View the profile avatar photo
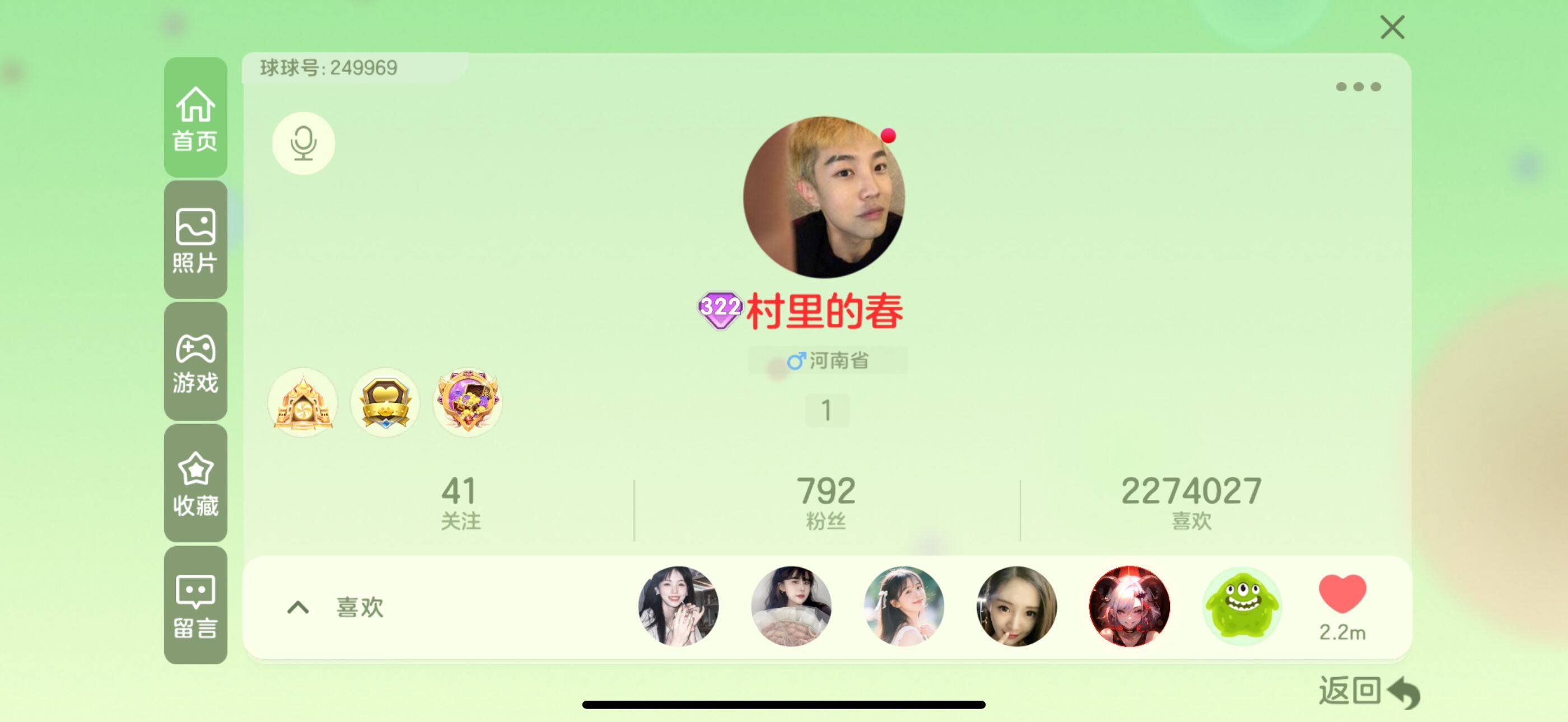The width and height of the screenshot is (1568, 722). (x=824, y=197)
